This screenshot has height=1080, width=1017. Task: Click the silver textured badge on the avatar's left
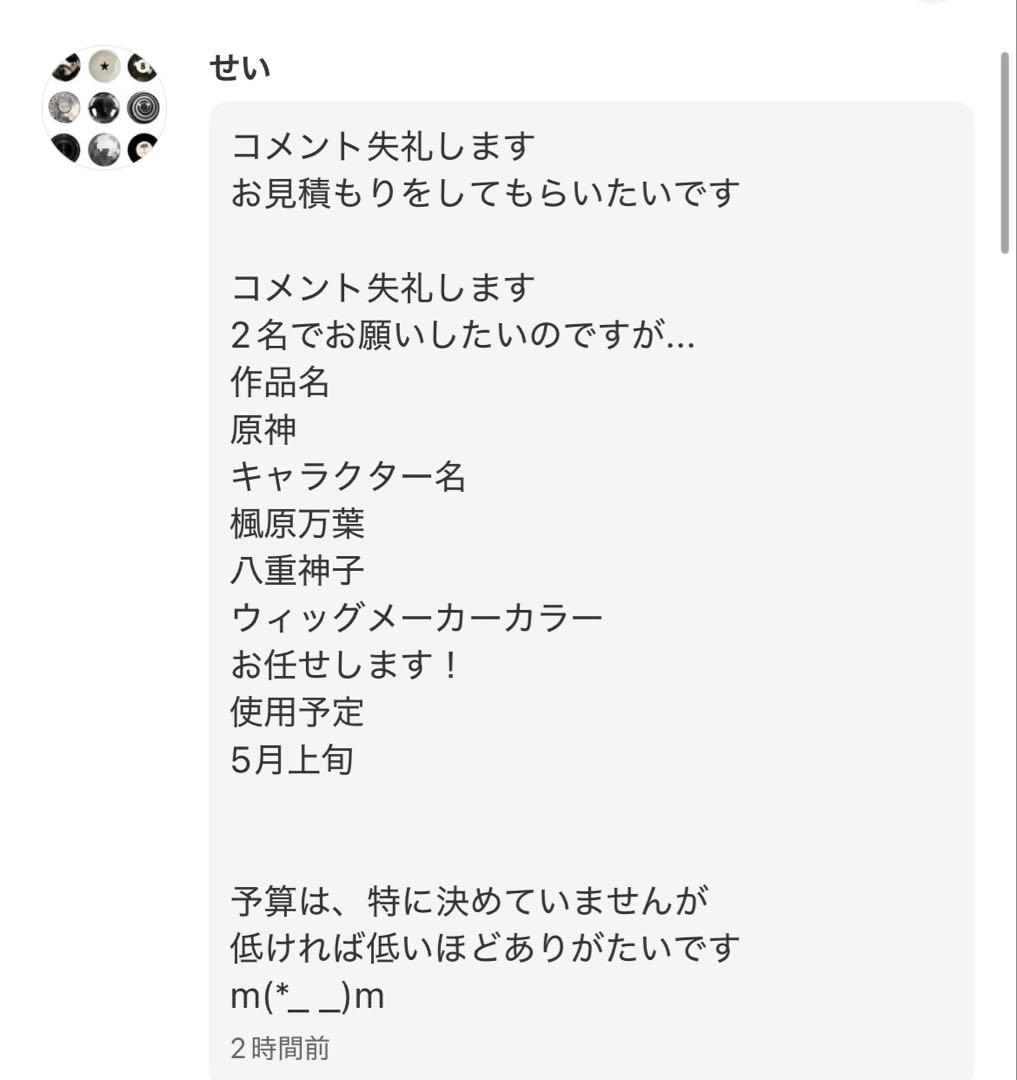click(63, 106)
